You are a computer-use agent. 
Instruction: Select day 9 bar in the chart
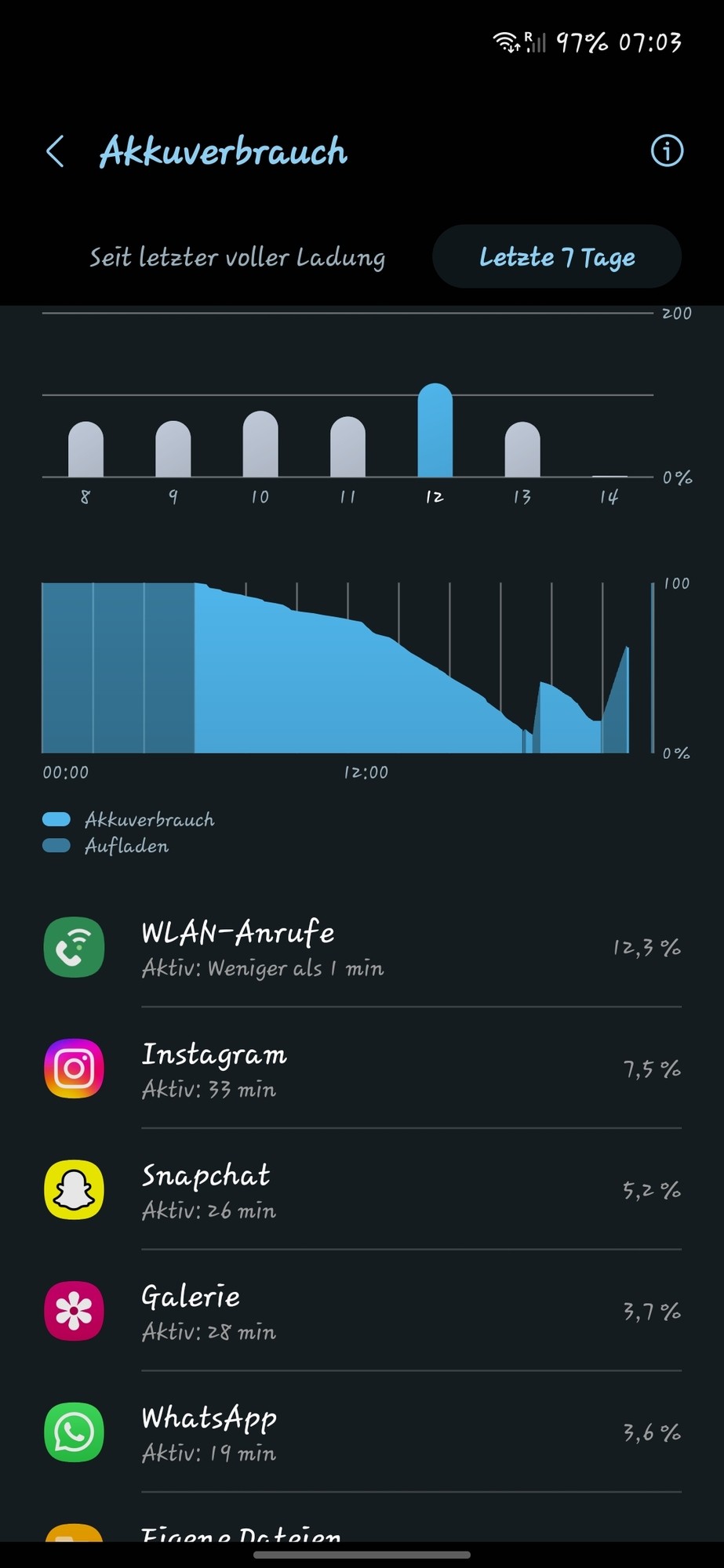tap(173, 449)
